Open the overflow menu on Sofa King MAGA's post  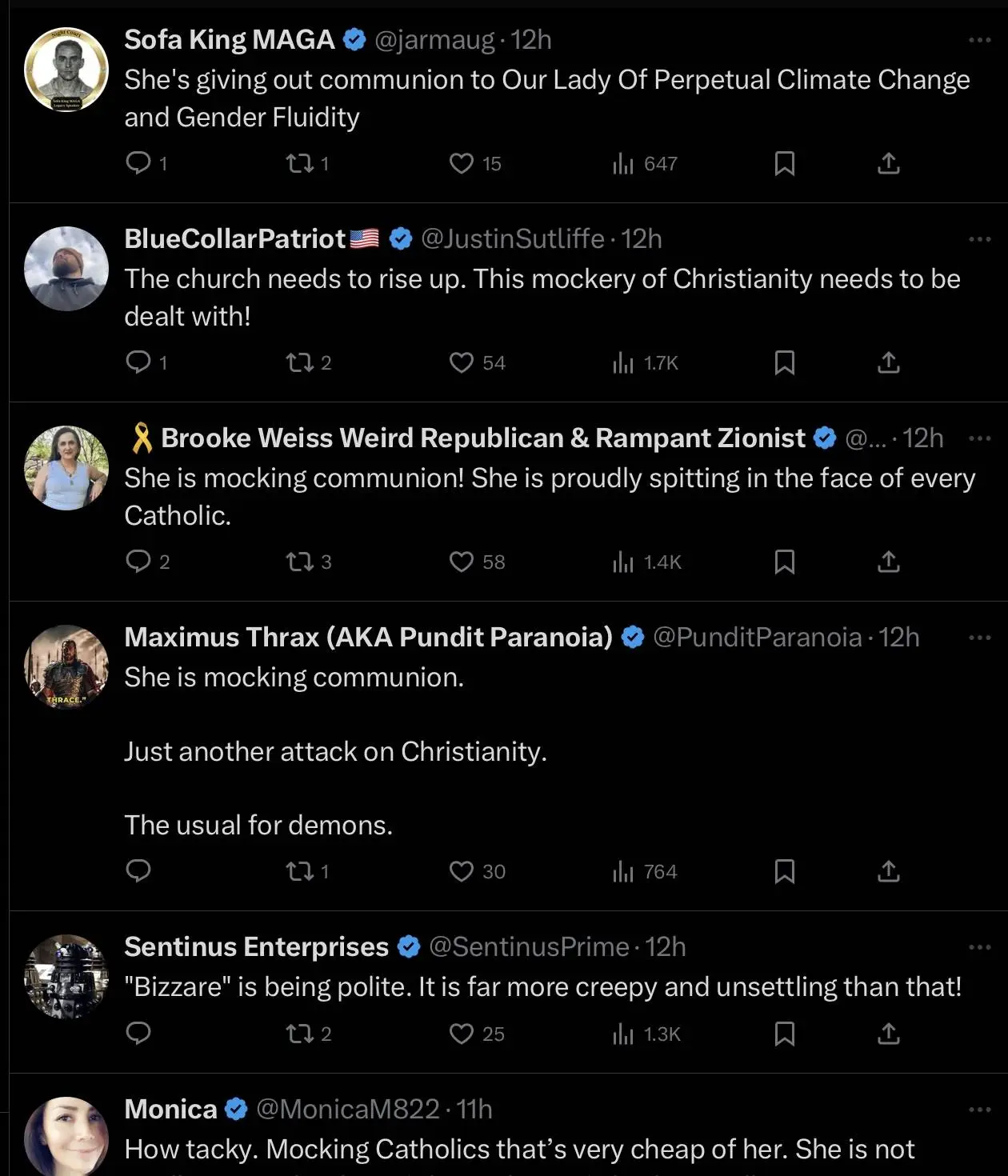[979, 40]
